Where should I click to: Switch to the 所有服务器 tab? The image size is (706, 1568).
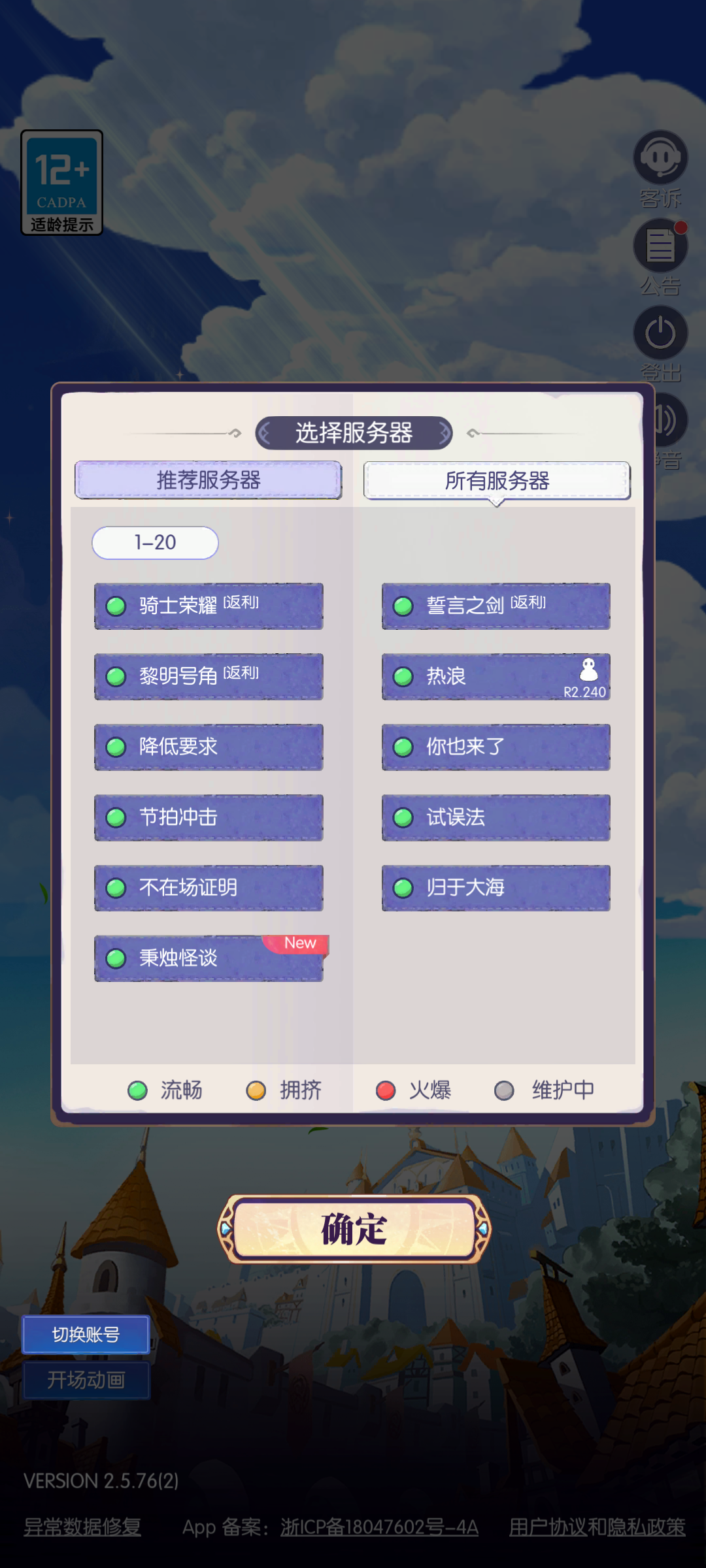[497, 479]
